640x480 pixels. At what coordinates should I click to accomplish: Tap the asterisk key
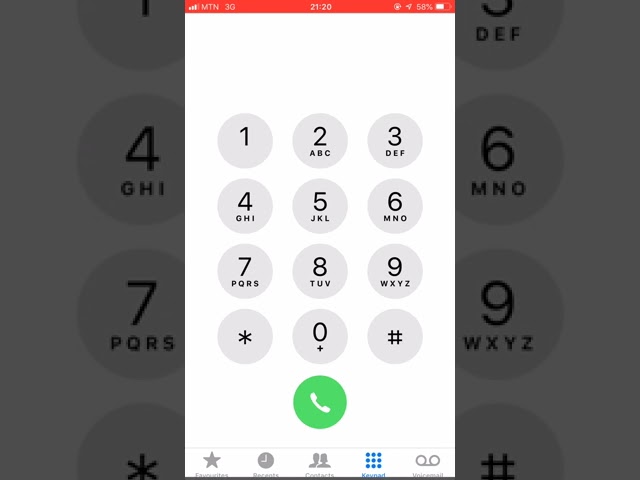coord(245,337)
